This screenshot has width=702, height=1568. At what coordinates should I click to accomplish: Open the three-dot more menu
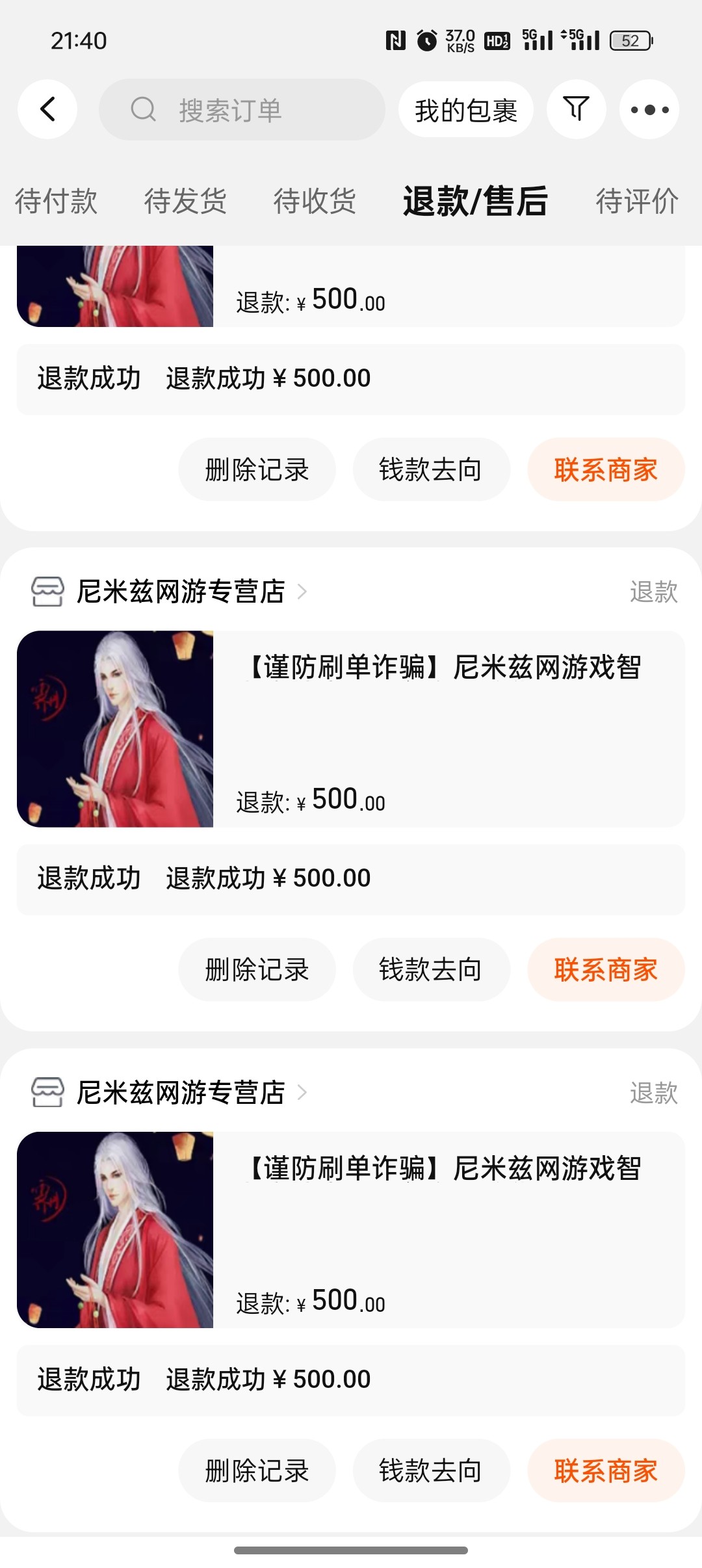[x=649, y=109]
